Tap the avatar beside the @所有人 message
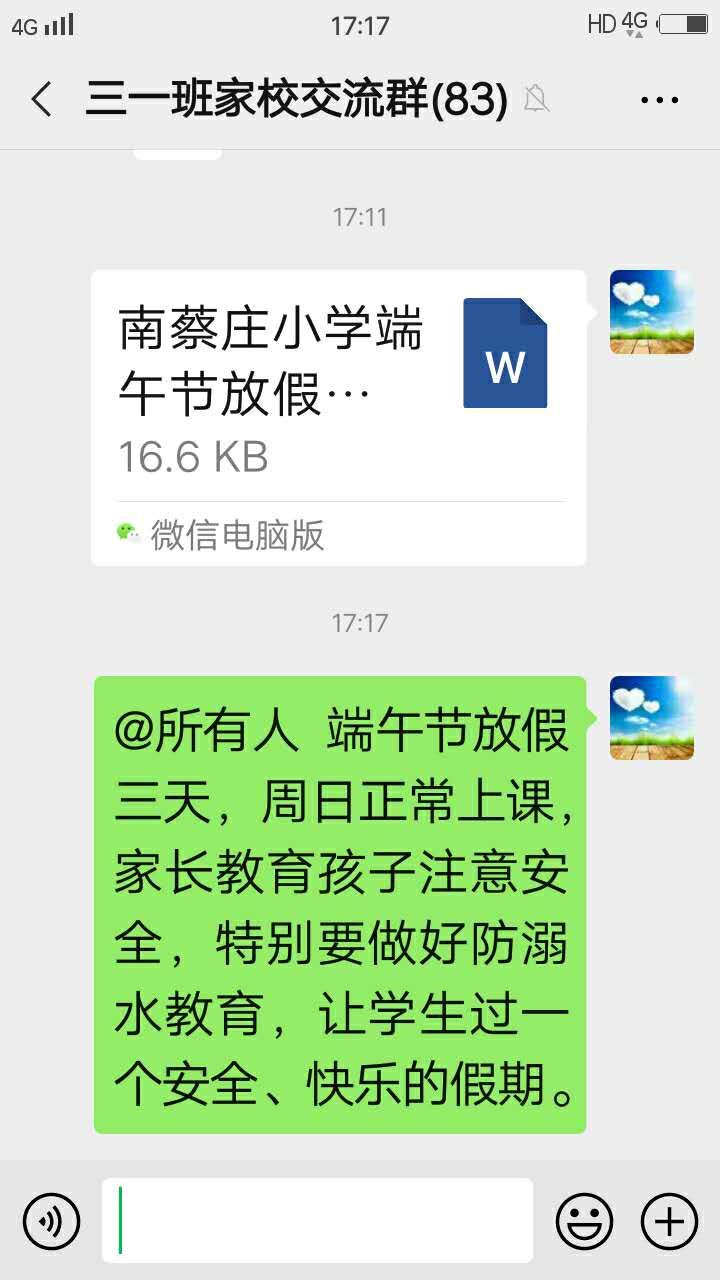Screen dimensions: 720x1280 point(651,718)
